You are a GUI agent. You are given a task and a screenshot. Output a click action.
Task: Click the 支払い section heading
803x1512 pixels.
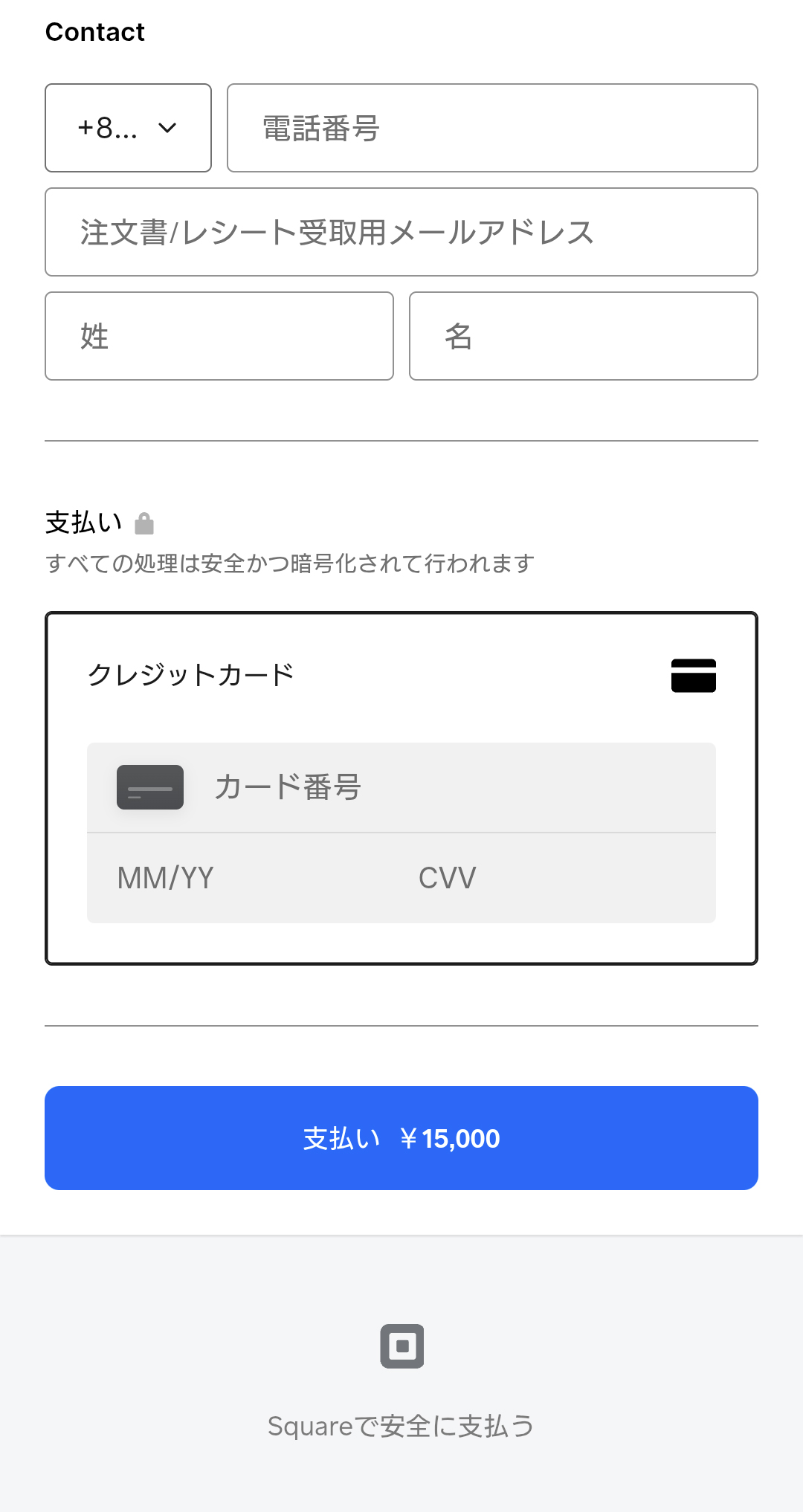coord(83,523)
